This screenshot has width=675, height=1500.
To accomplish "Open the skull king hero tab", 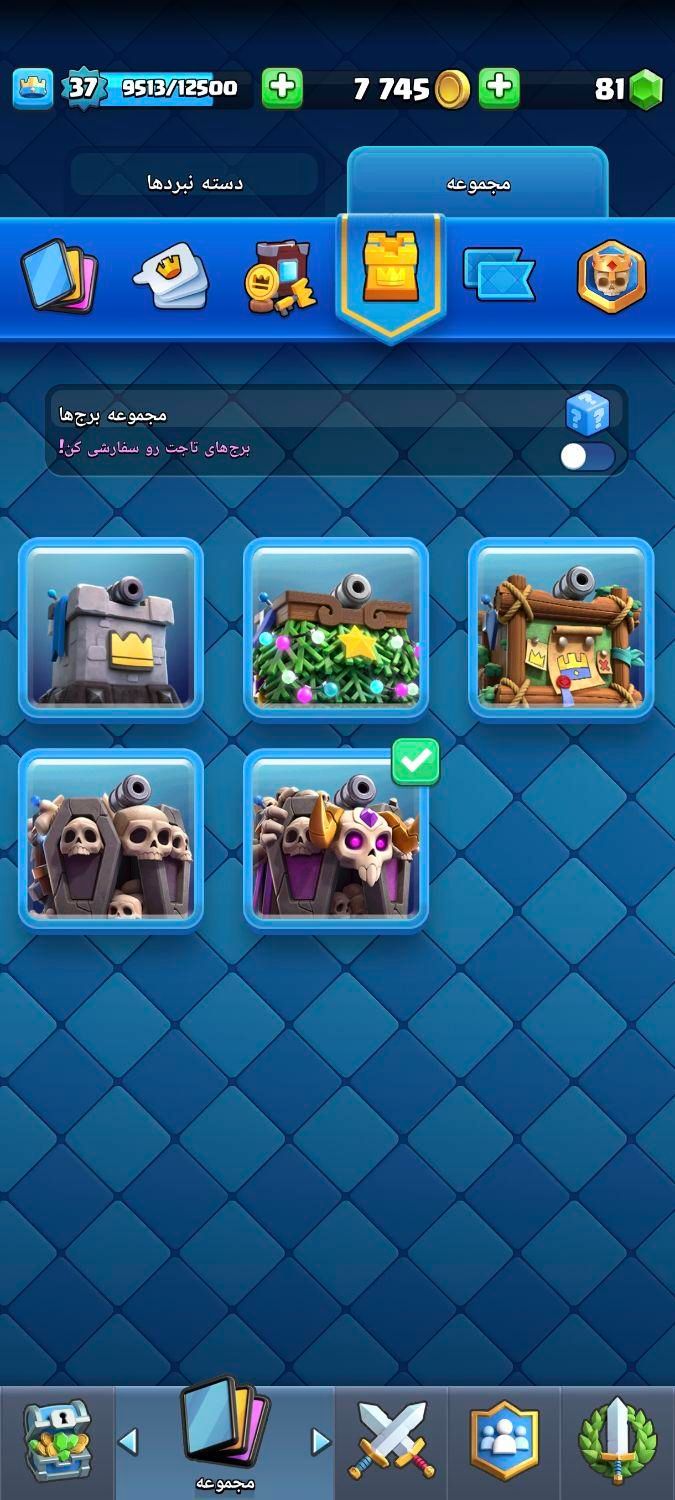I will coord(611,275).
